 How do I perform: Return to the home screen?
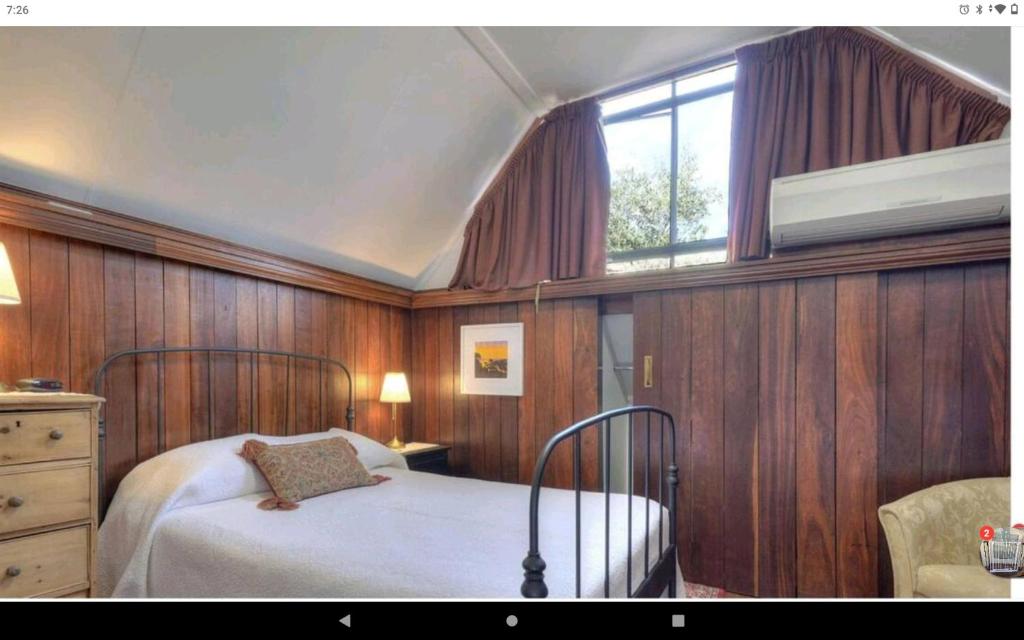512,620
